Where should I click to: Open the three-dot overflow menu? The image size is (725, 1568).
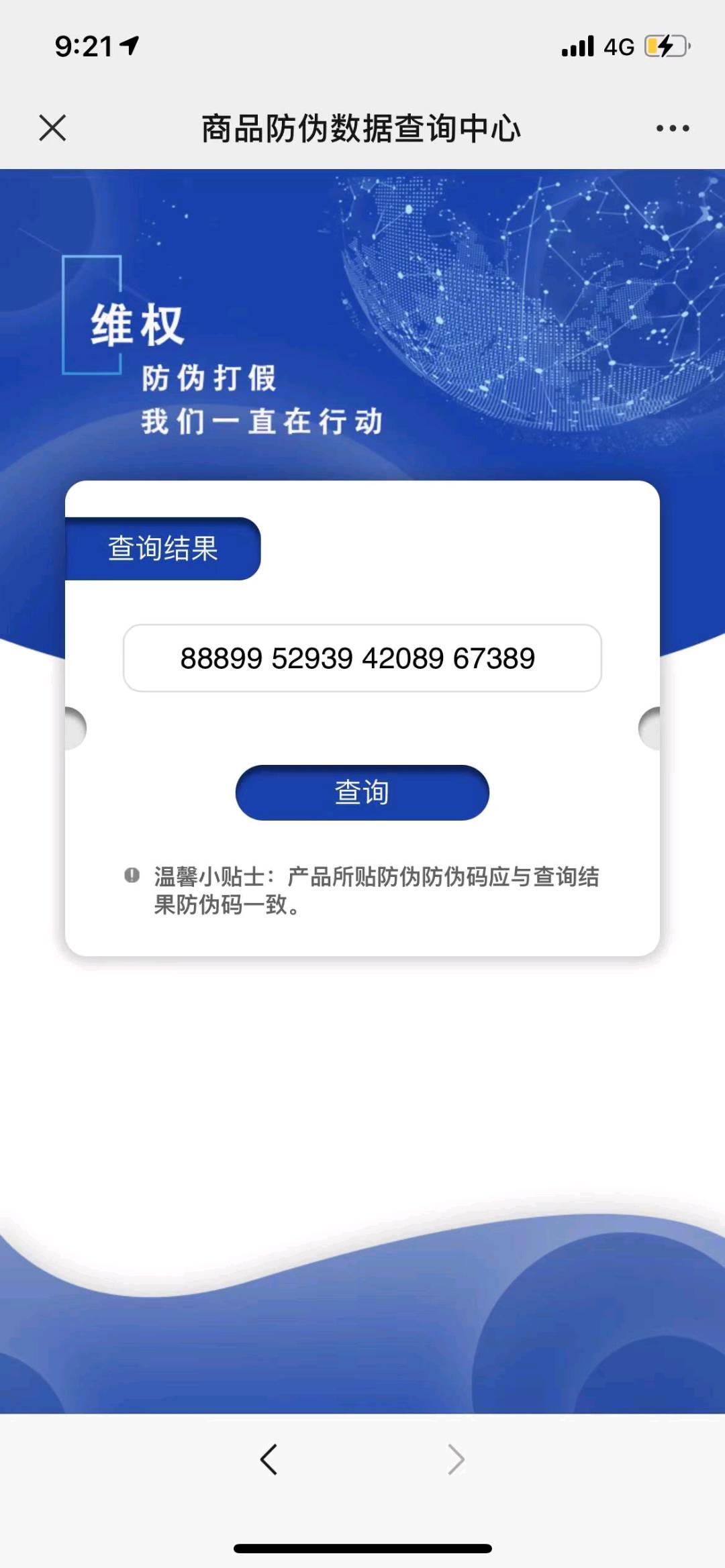tap(673, 128)
